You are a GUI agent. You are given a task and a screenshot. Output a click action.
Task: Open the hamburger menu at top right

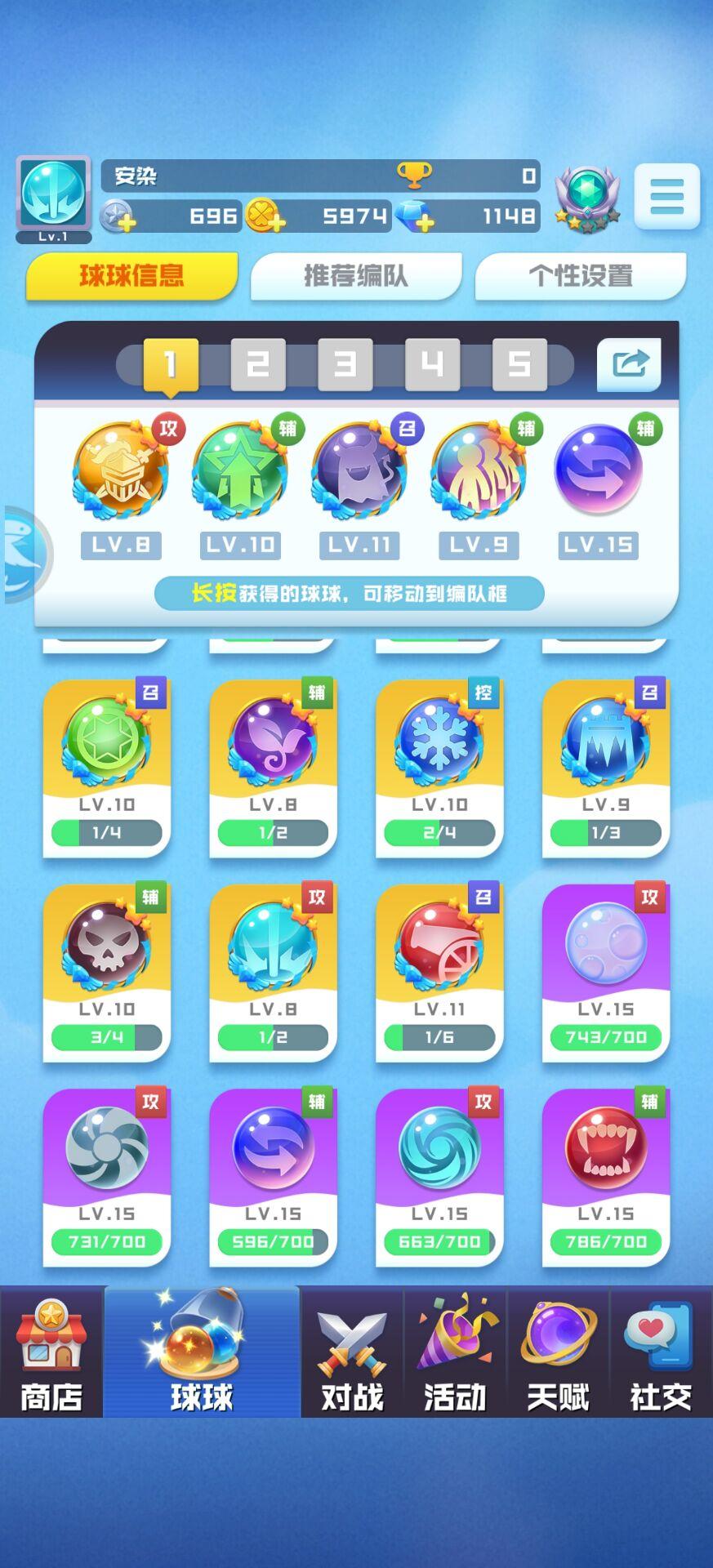pos(667,198)
